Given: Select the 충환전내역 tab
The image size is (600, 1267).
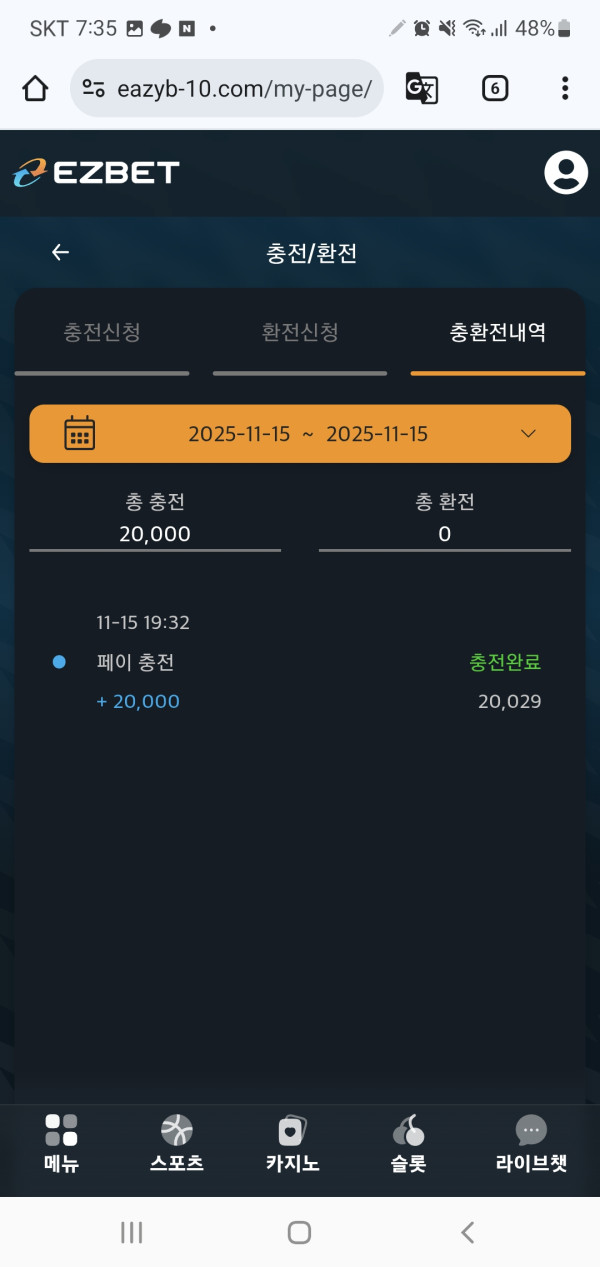Looking at the screenshot, I should (x=498, y=333).
